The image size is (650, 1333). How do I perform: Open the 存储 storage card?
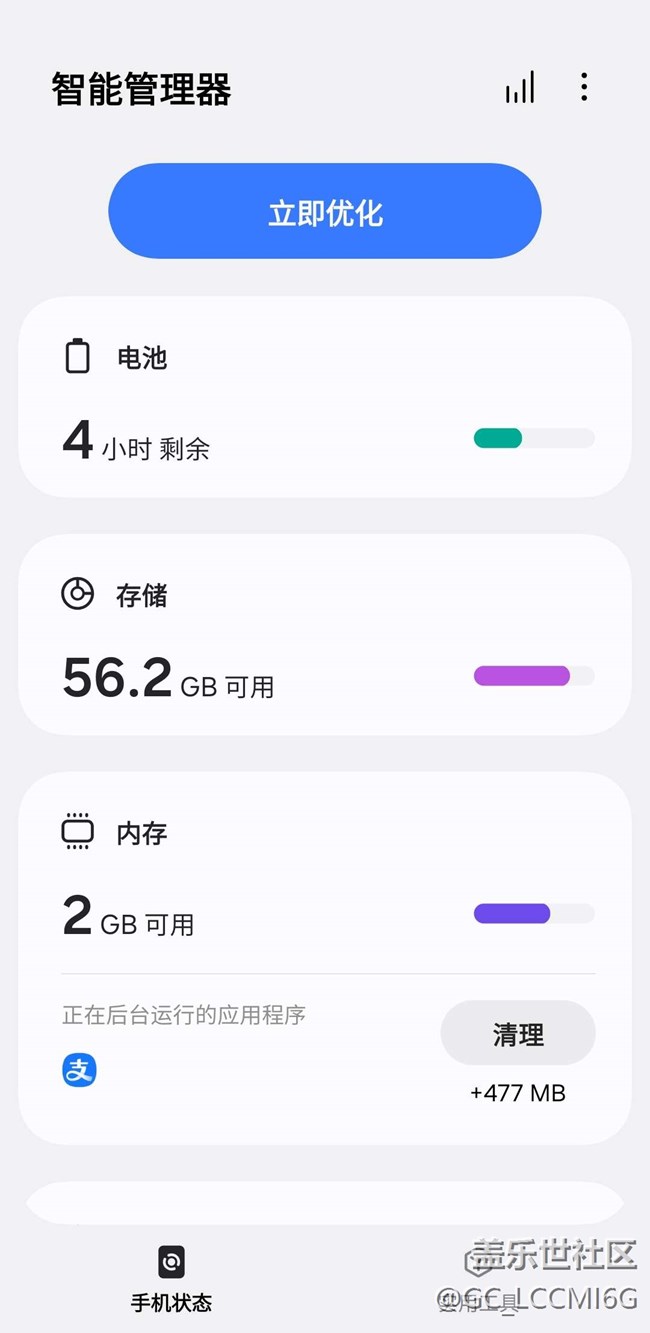point(324,635)
